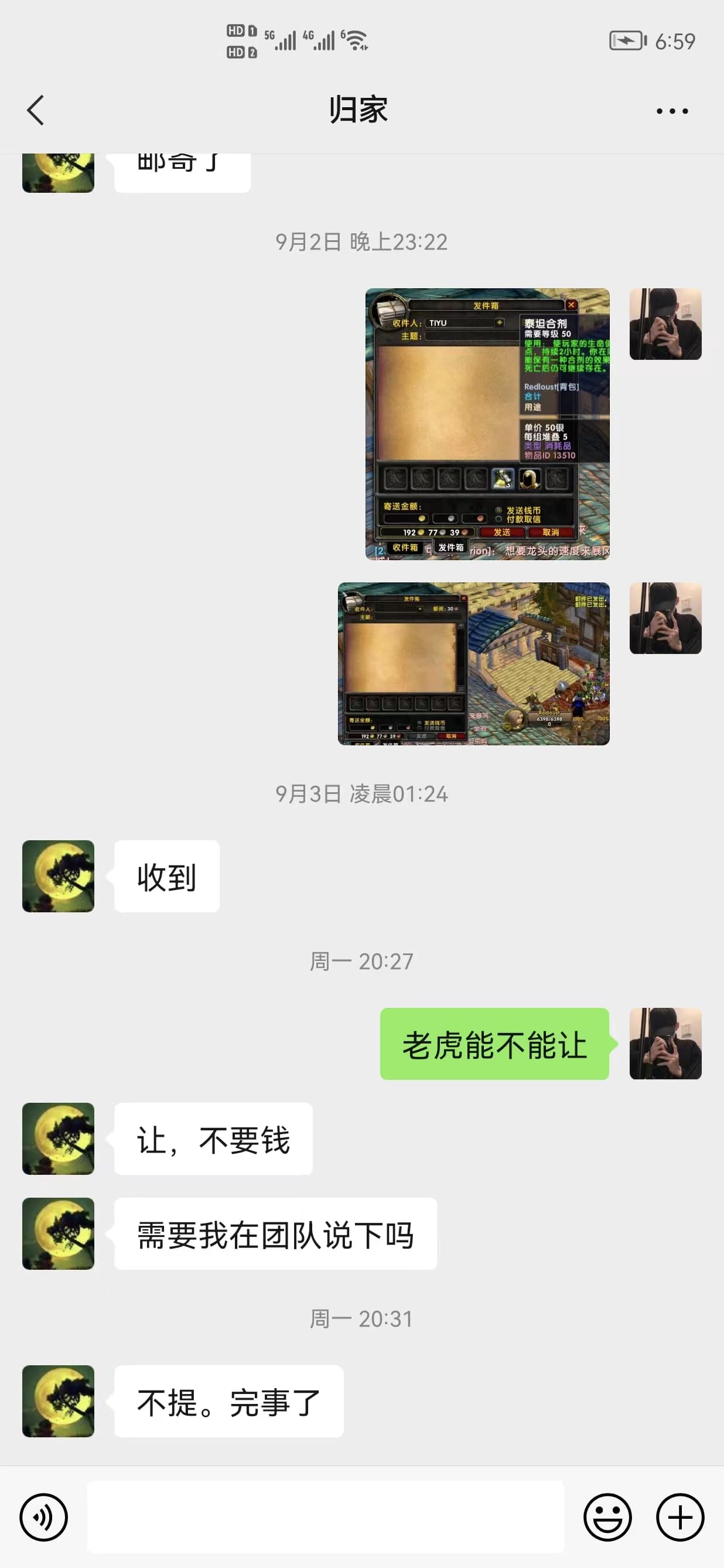Open the emoji sticker panel
Screen dimensions: 724x1568
click(607, 1517)
